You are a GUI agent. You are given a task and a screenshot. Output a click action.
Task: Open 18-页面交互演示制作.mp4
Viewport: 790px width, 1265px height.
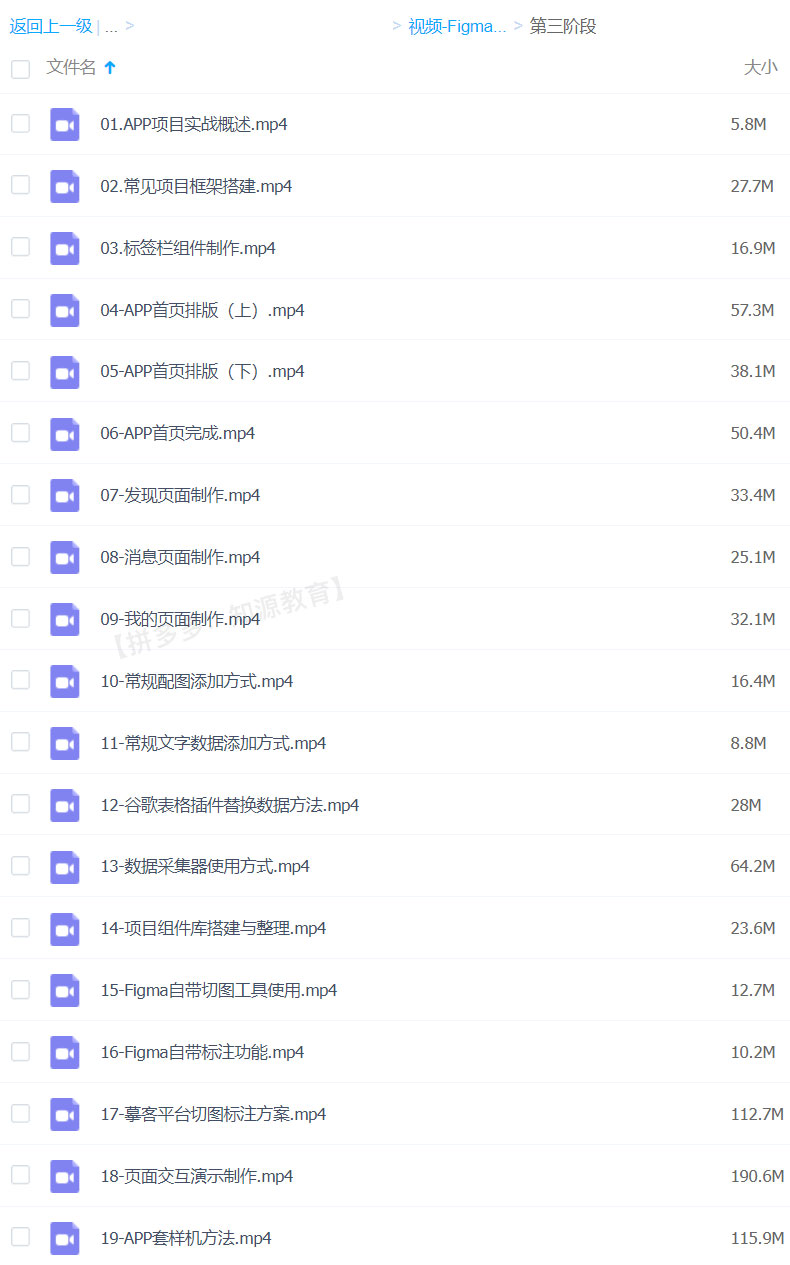pyautogui.click(x=197, y=1176)
